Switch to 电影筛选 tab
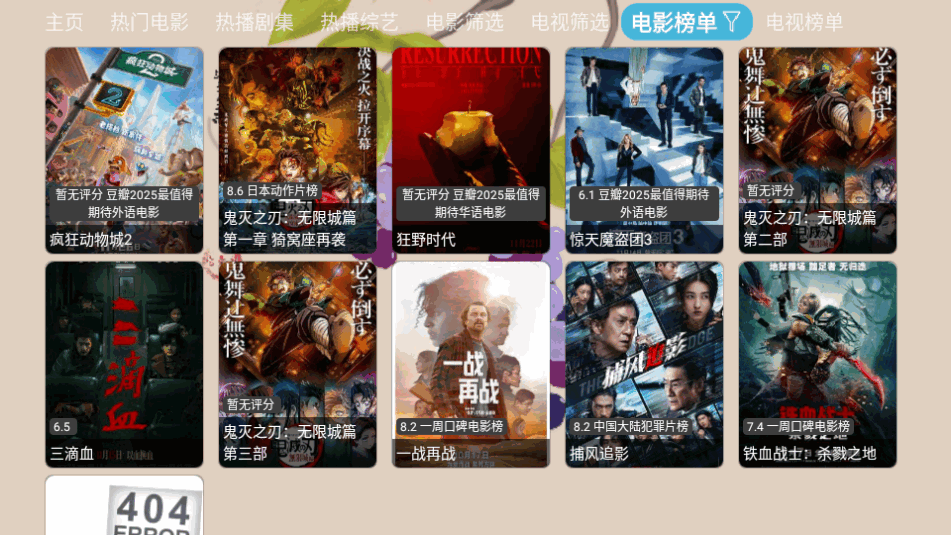This screenshot has width=951, height=535. [x=465, y=22]
